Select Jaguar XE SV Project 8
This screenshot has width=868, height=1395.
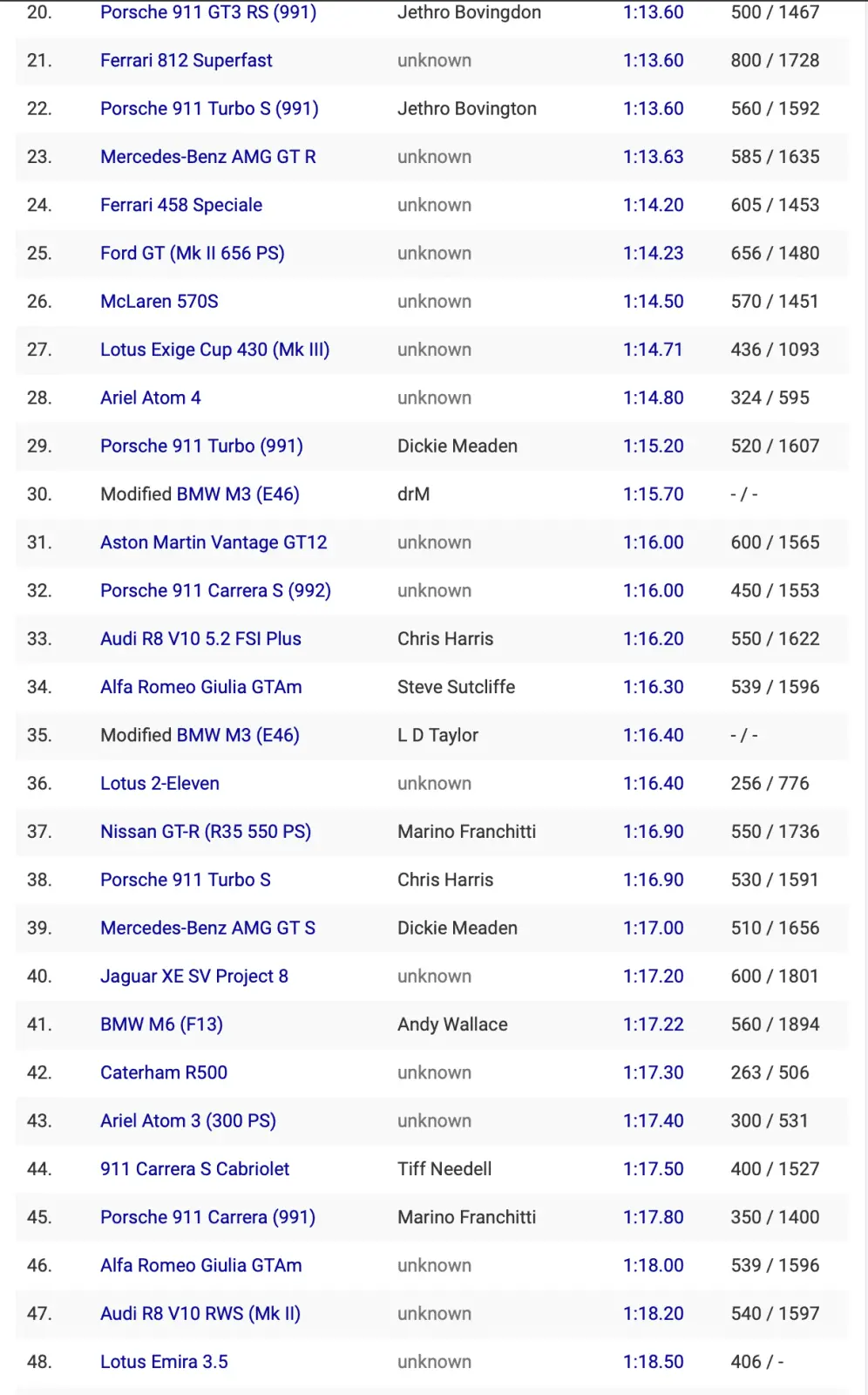[x=193, y=976]
